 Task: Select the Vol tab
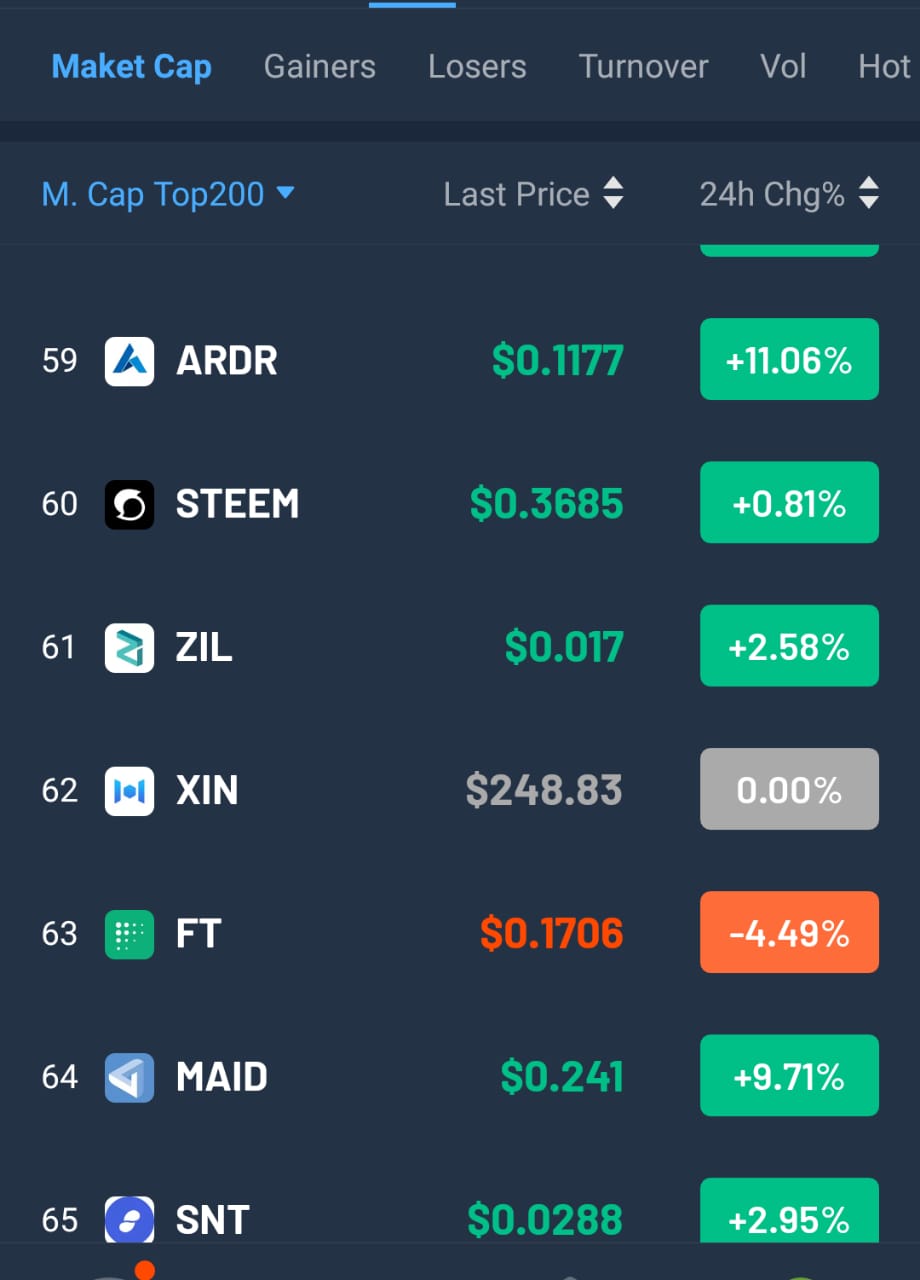[x=783, y=67]
